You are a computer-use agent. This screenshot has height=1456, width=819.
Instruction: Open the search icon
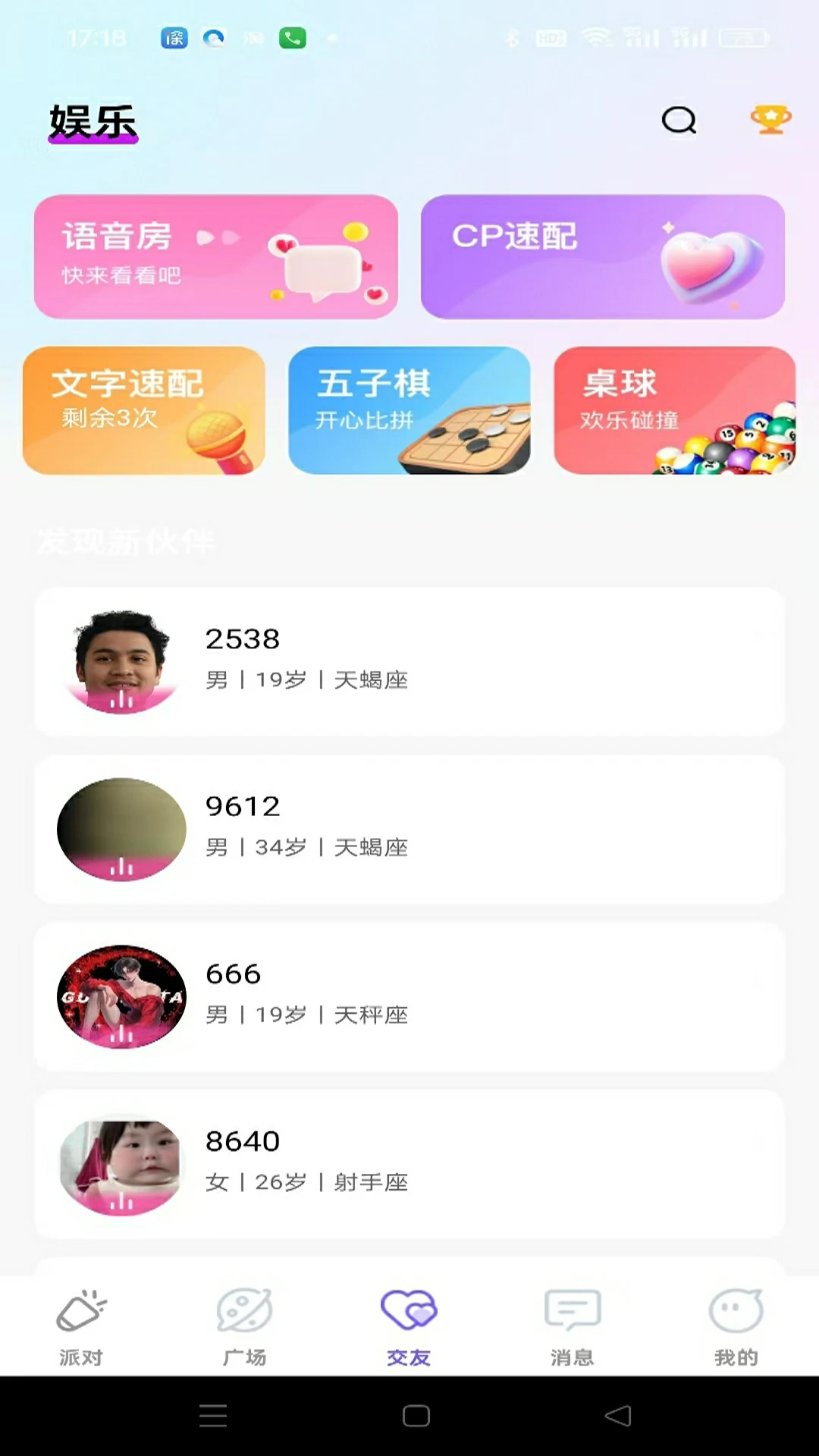[679, 121]
